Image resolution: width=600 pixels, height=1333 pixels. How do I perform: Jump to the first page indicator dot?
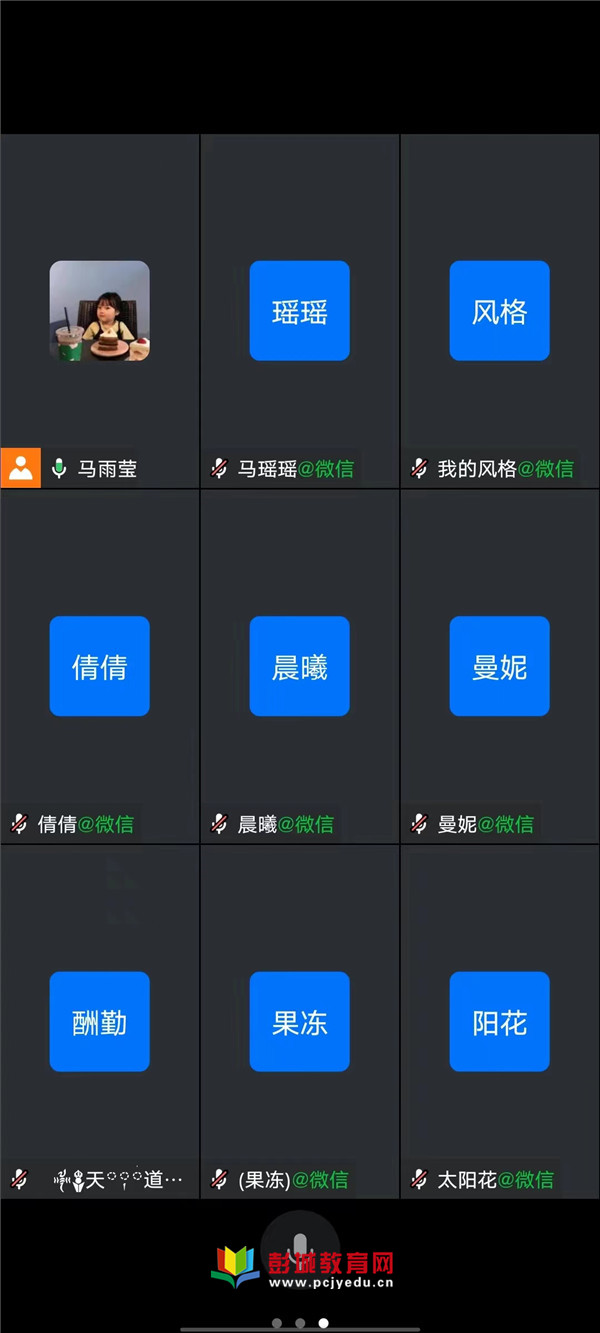click(277, 1323)
